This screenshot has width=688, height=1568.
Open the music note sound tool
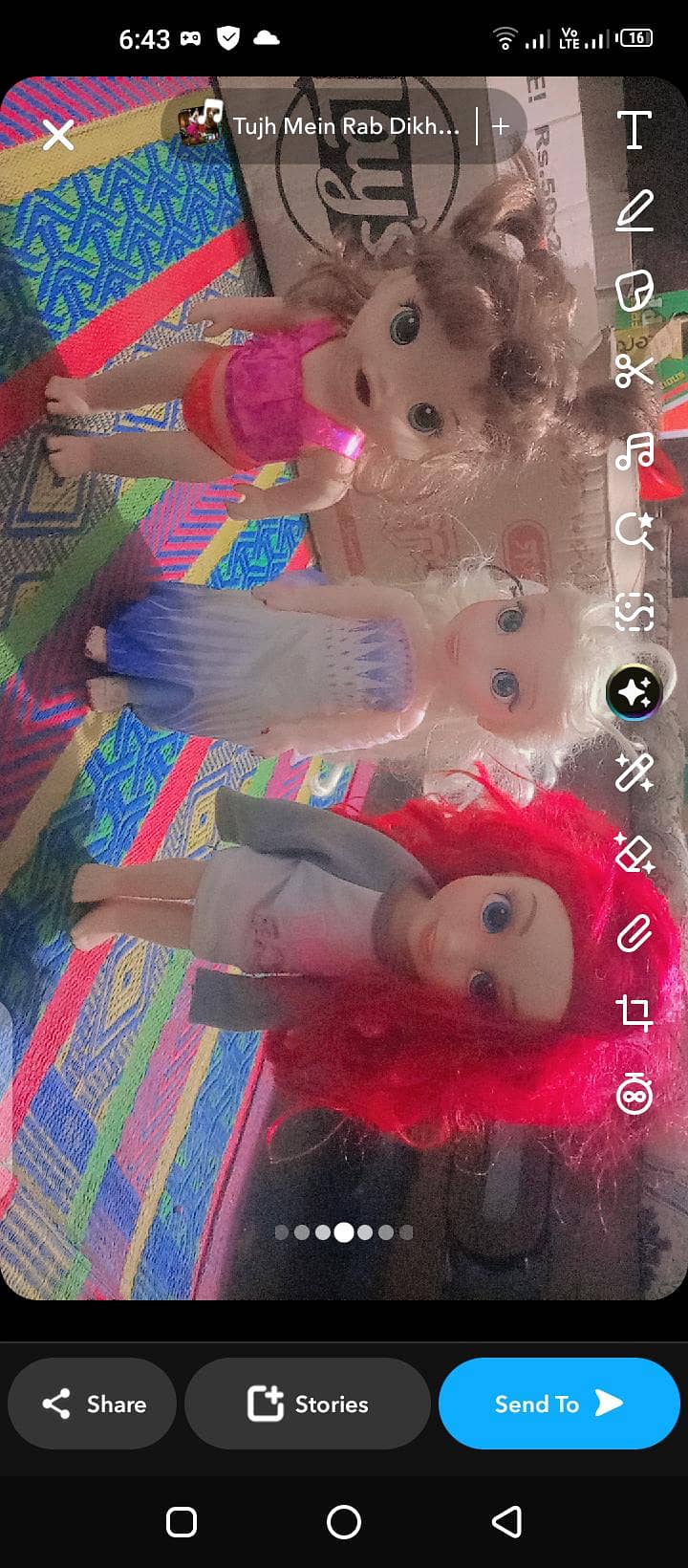click(634, 450)
